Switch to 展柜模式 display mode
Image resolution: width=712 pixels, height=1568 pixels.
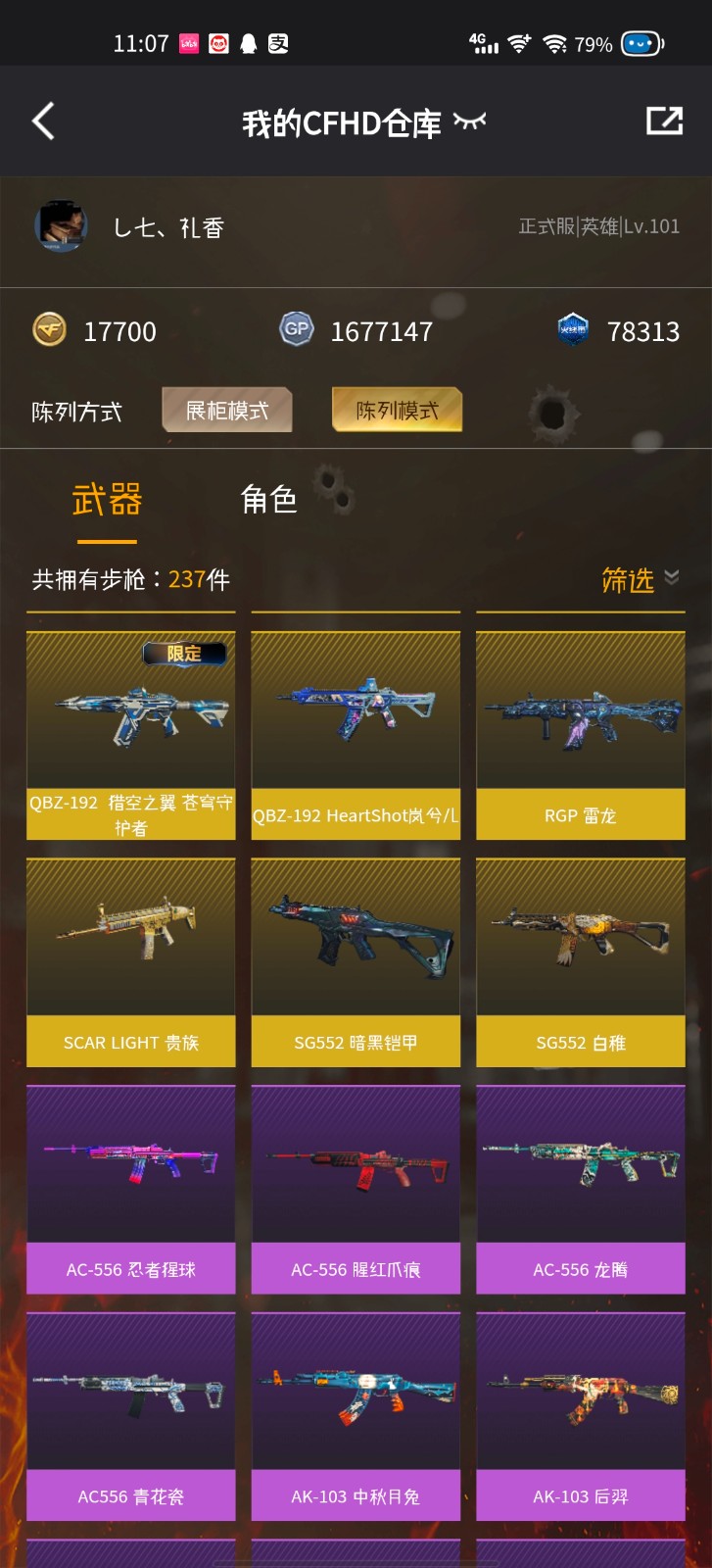coord(227,410)
